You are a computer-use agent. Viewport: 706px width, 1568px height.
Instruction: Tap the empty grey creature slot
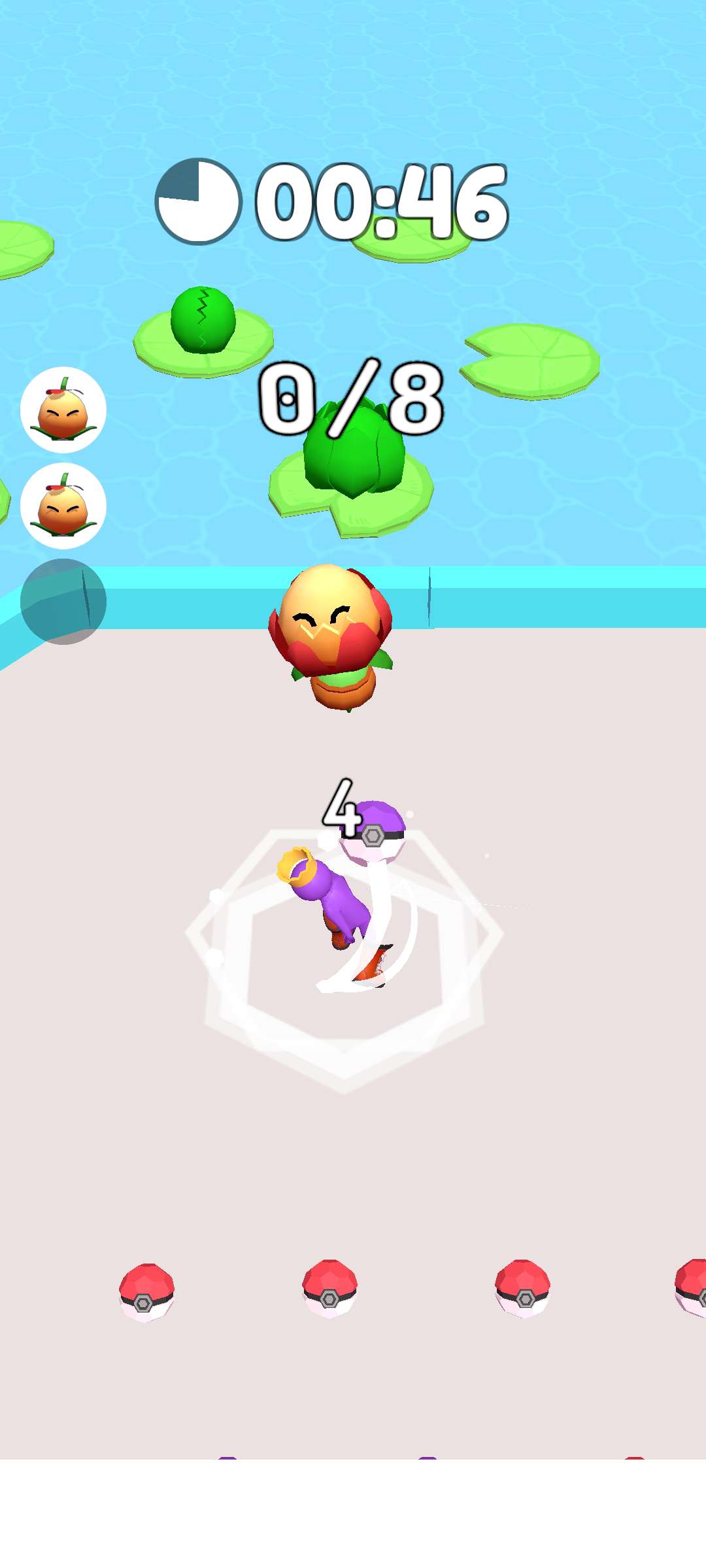tap(63, 602)
